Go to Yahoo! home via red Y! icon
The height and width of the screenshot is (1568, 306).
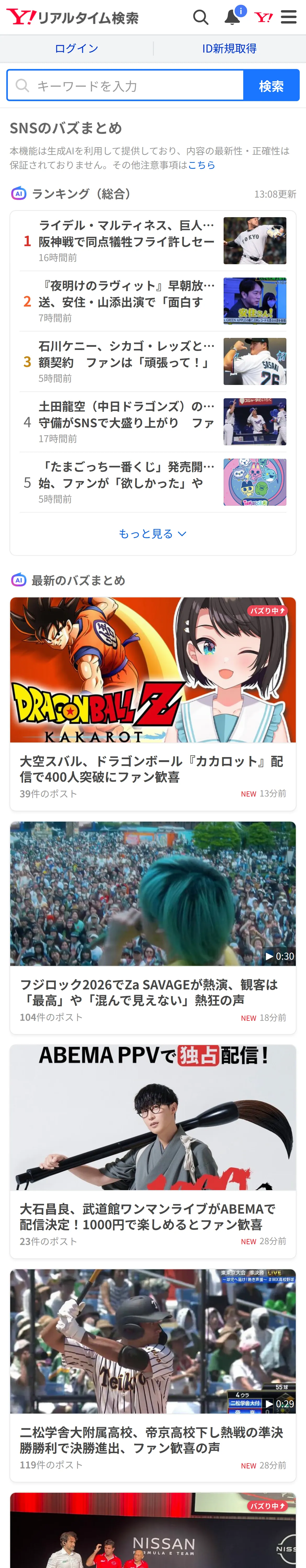pyautogui.click(x=263, y=17)
